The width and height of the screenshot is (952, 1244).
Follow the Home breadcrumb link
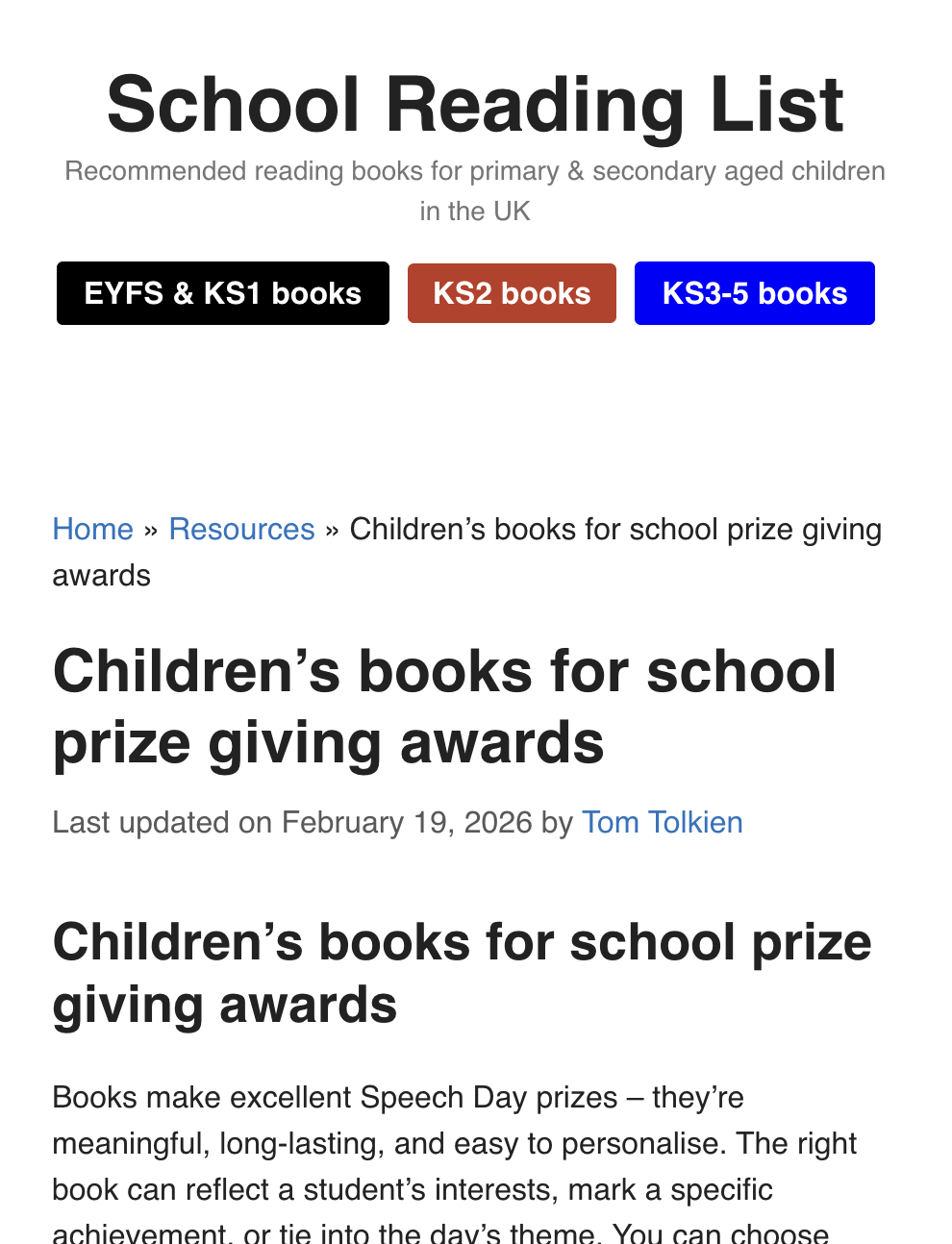click(92, 529)
